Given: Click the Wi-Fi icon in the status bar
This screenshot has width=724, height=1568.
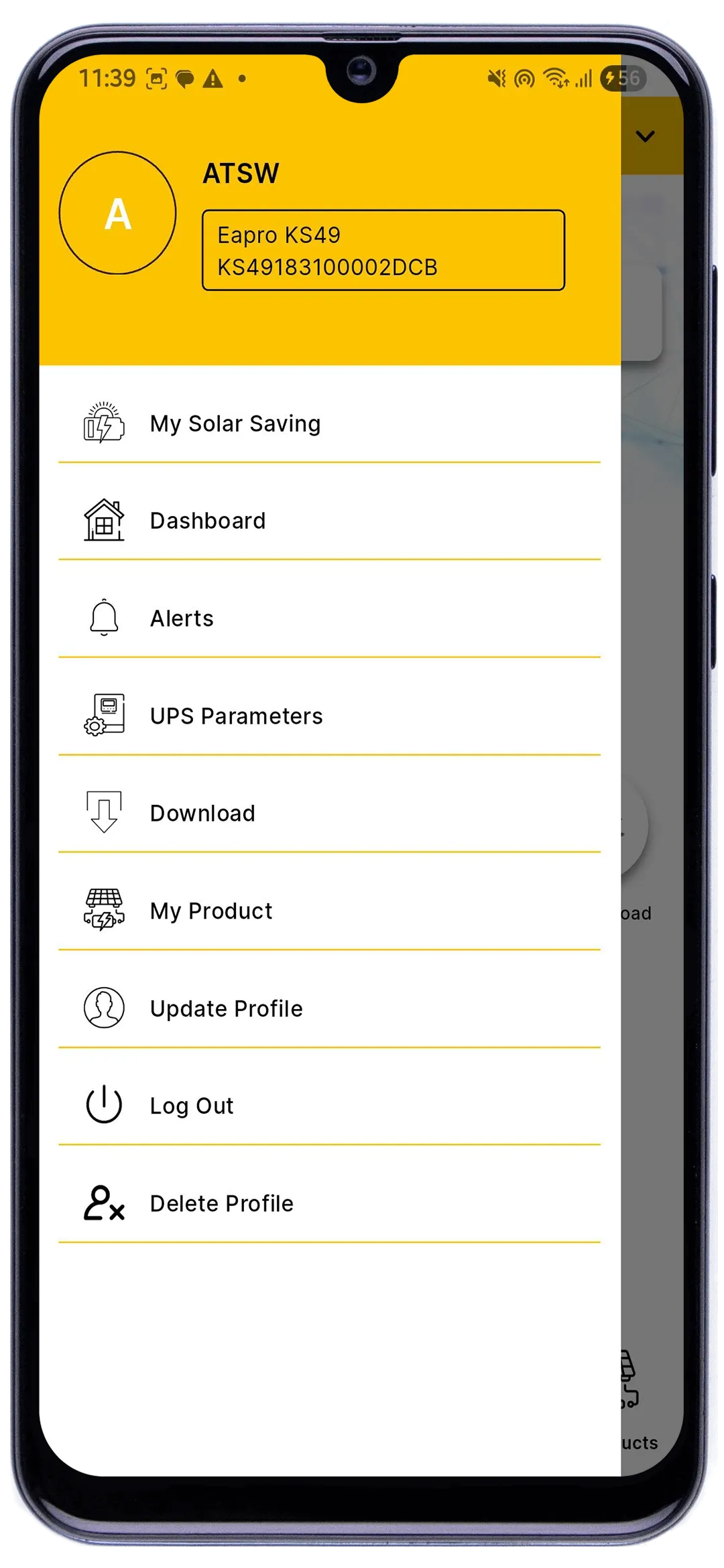Looking at the screenshot, I should tap(558, 78).
